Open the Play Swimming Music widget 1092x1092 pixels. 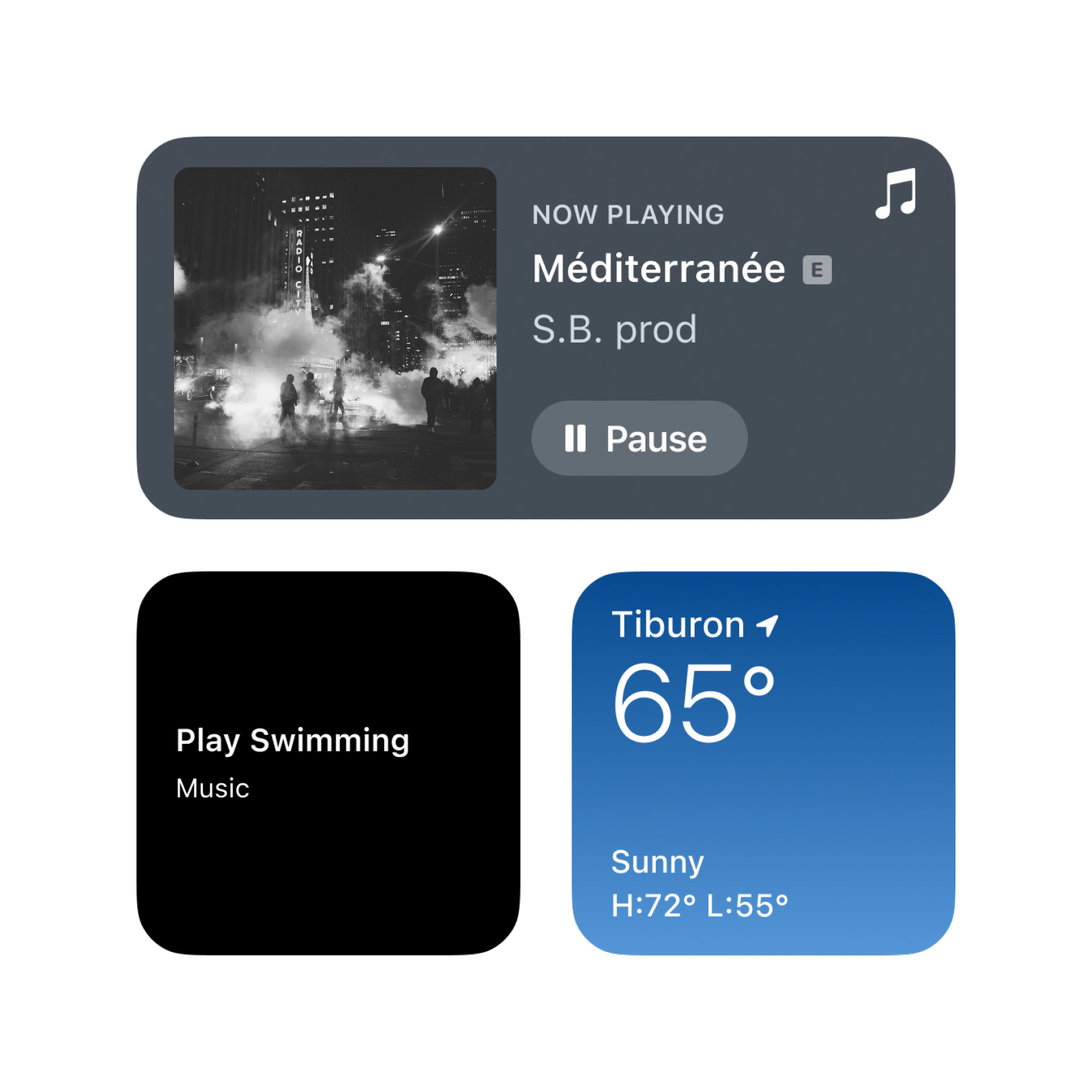328,763
